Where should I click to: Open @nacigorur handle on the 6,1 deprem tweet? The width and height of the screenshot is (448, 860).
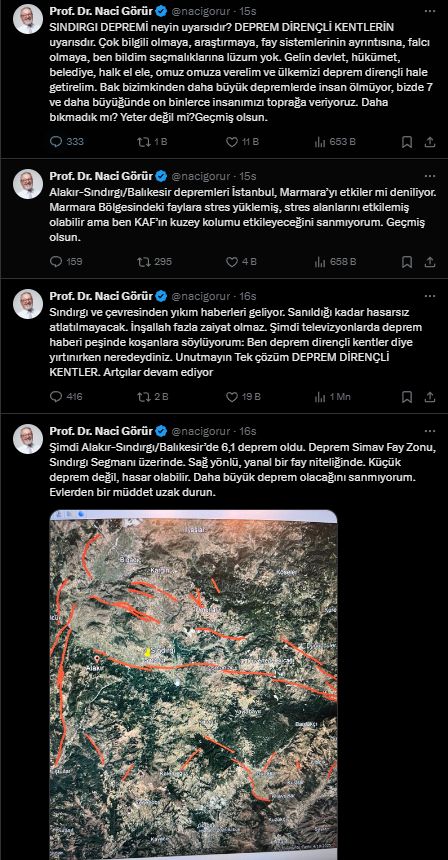click(x=201, y=431)
